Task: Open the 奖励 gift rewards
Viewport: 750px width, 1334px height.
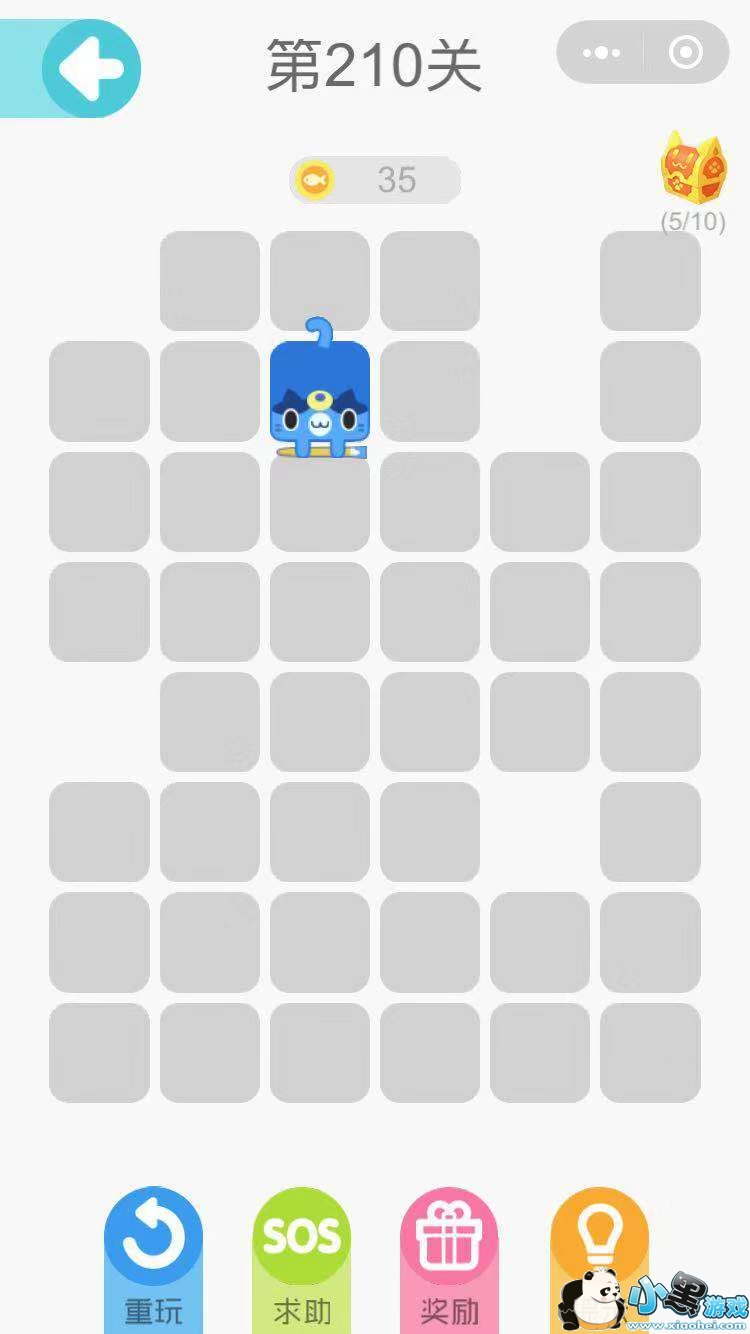Action: (449, 1257)
